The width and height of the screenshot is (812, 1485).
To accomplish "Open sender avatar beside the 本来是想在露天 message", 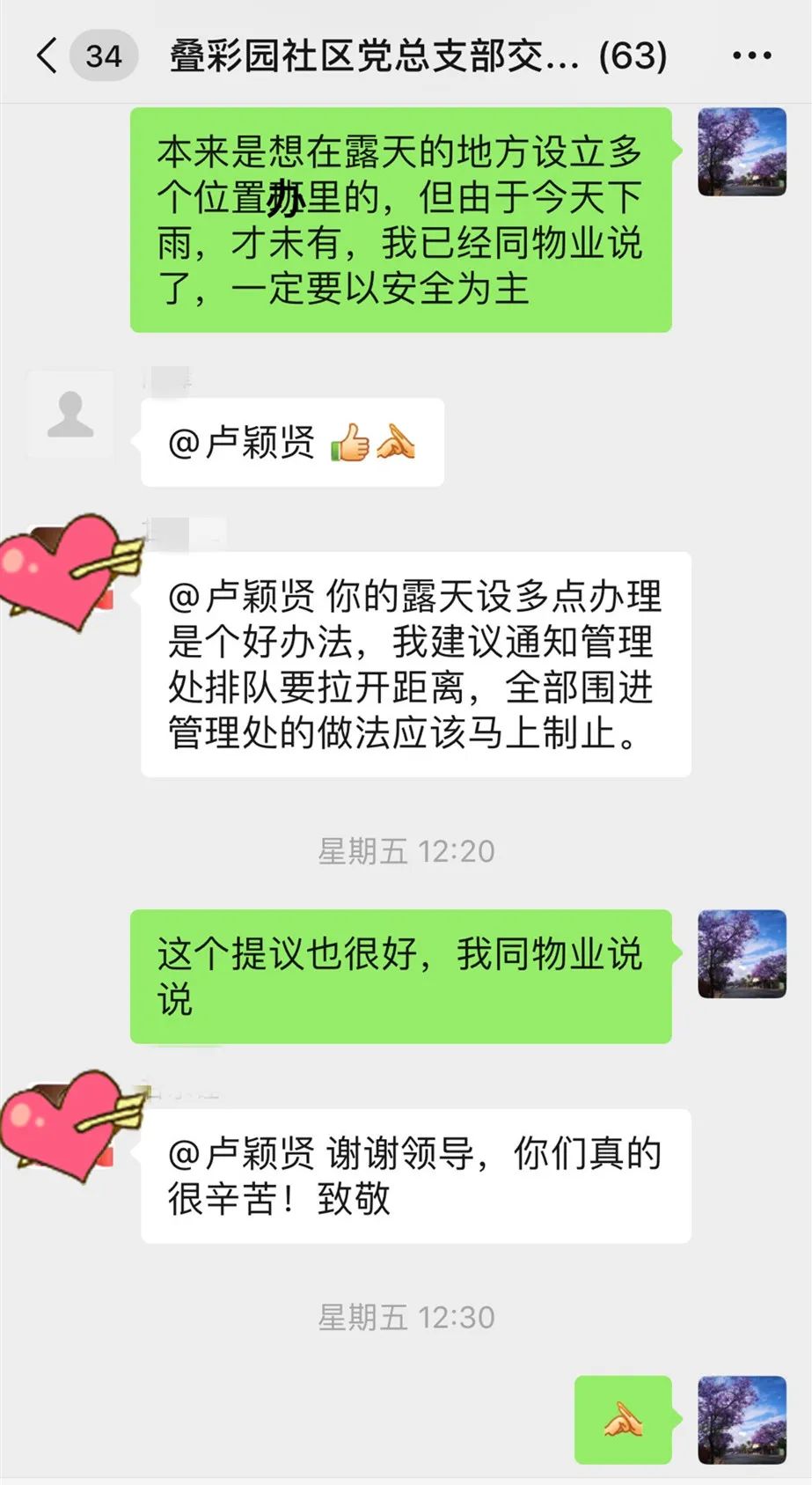I will click(742, 152).
